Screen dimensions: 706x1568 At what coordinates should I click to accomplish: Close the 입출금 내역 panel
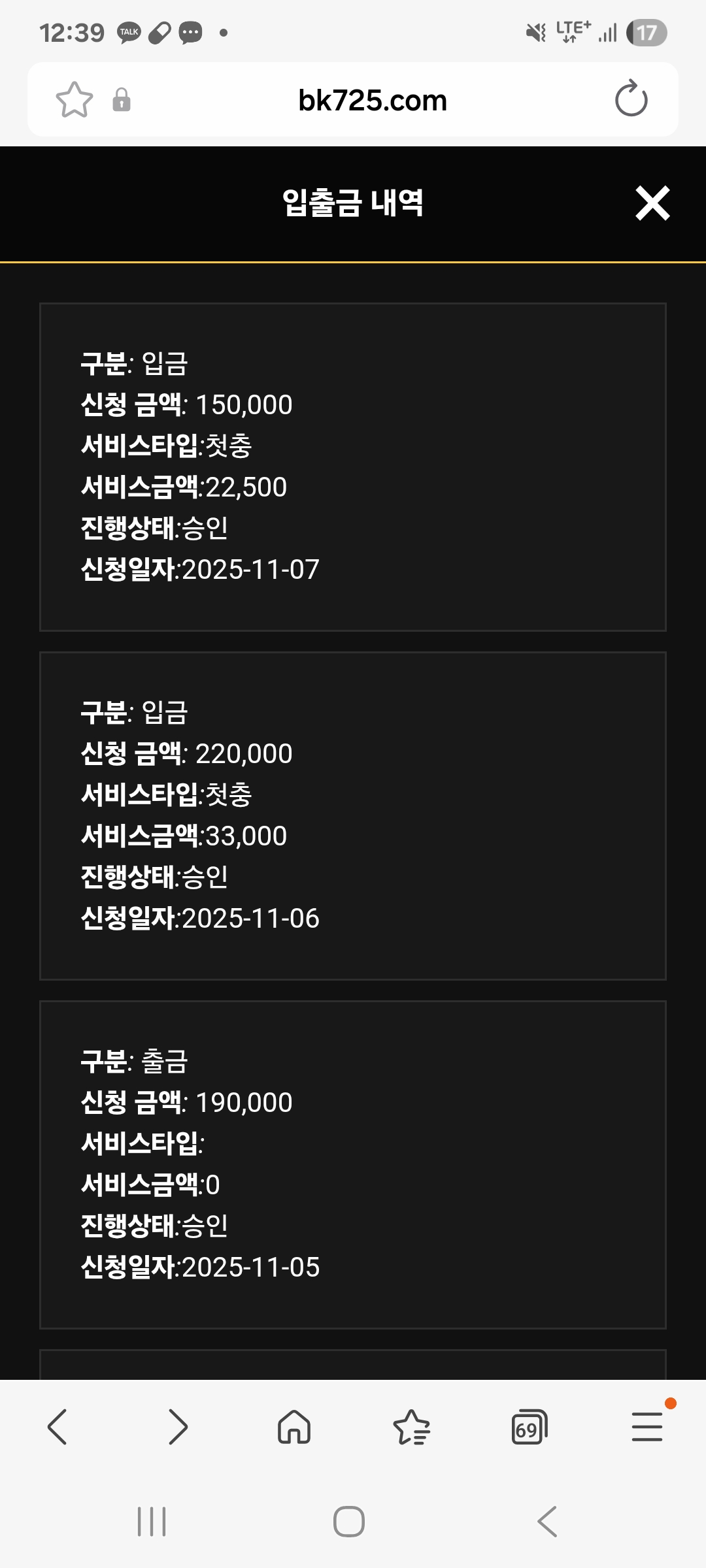tap(652, 203)
